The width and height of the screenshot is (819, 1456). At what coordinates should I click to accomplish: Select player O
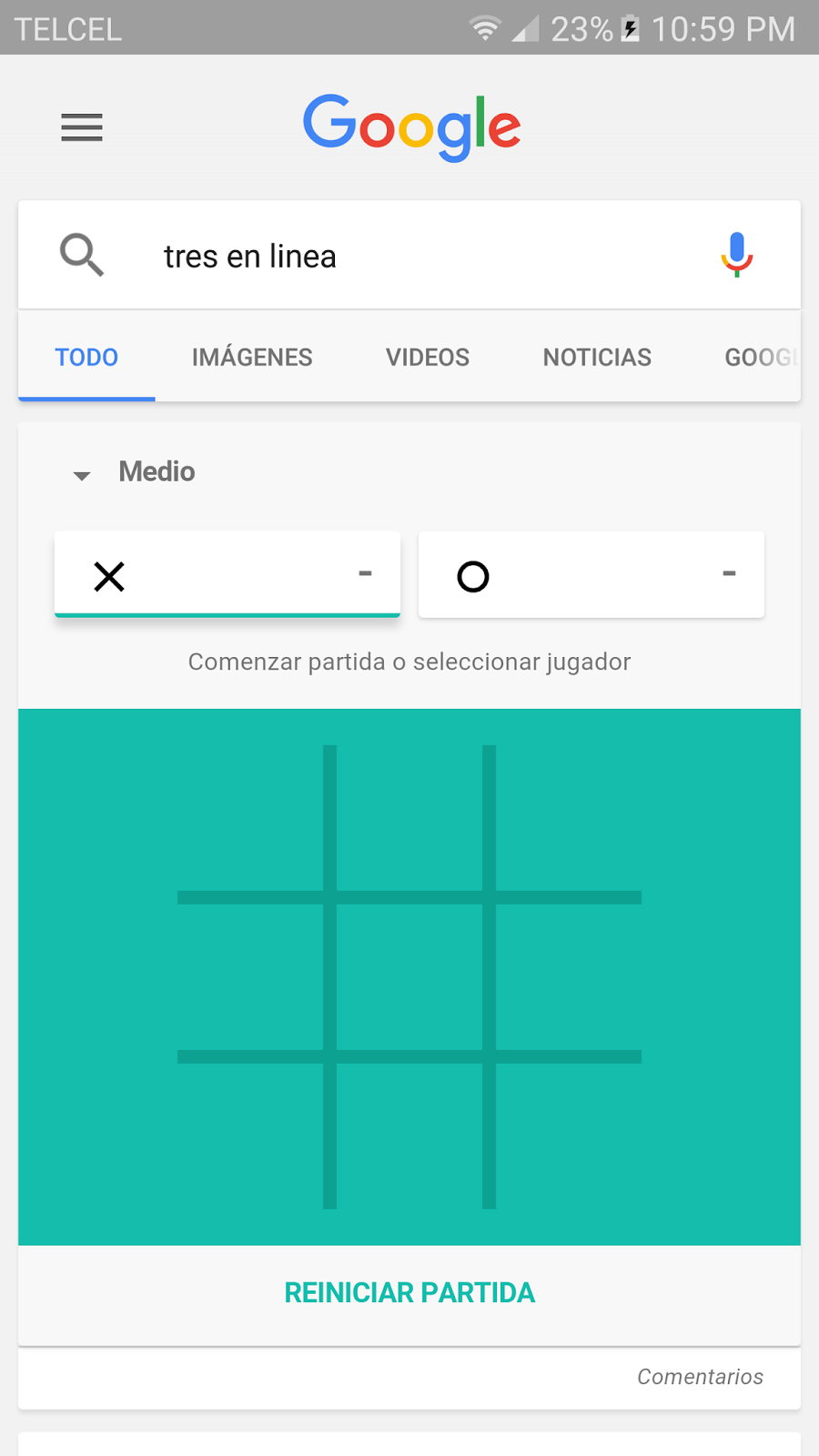(591, 575)
